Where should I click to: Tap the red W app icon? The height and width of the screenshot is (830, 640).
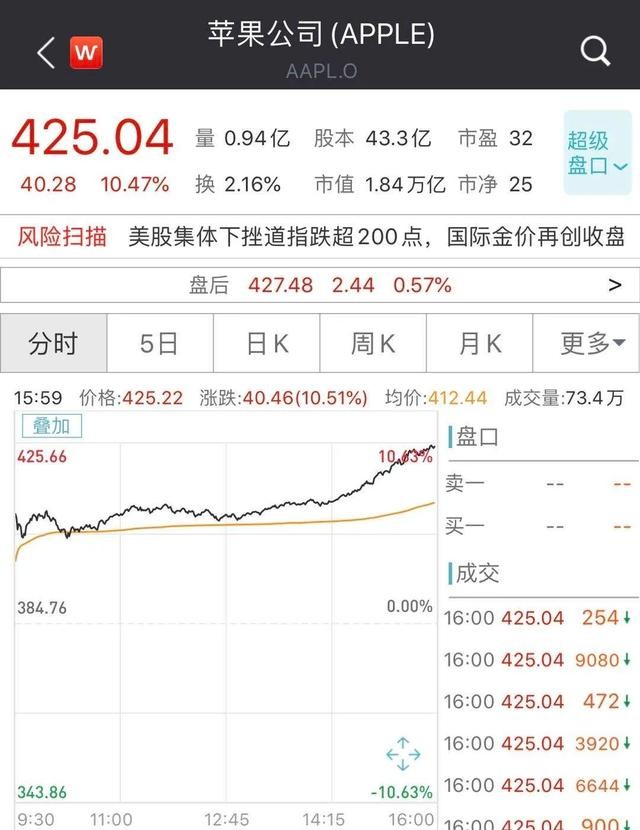[x=86, y=52]
